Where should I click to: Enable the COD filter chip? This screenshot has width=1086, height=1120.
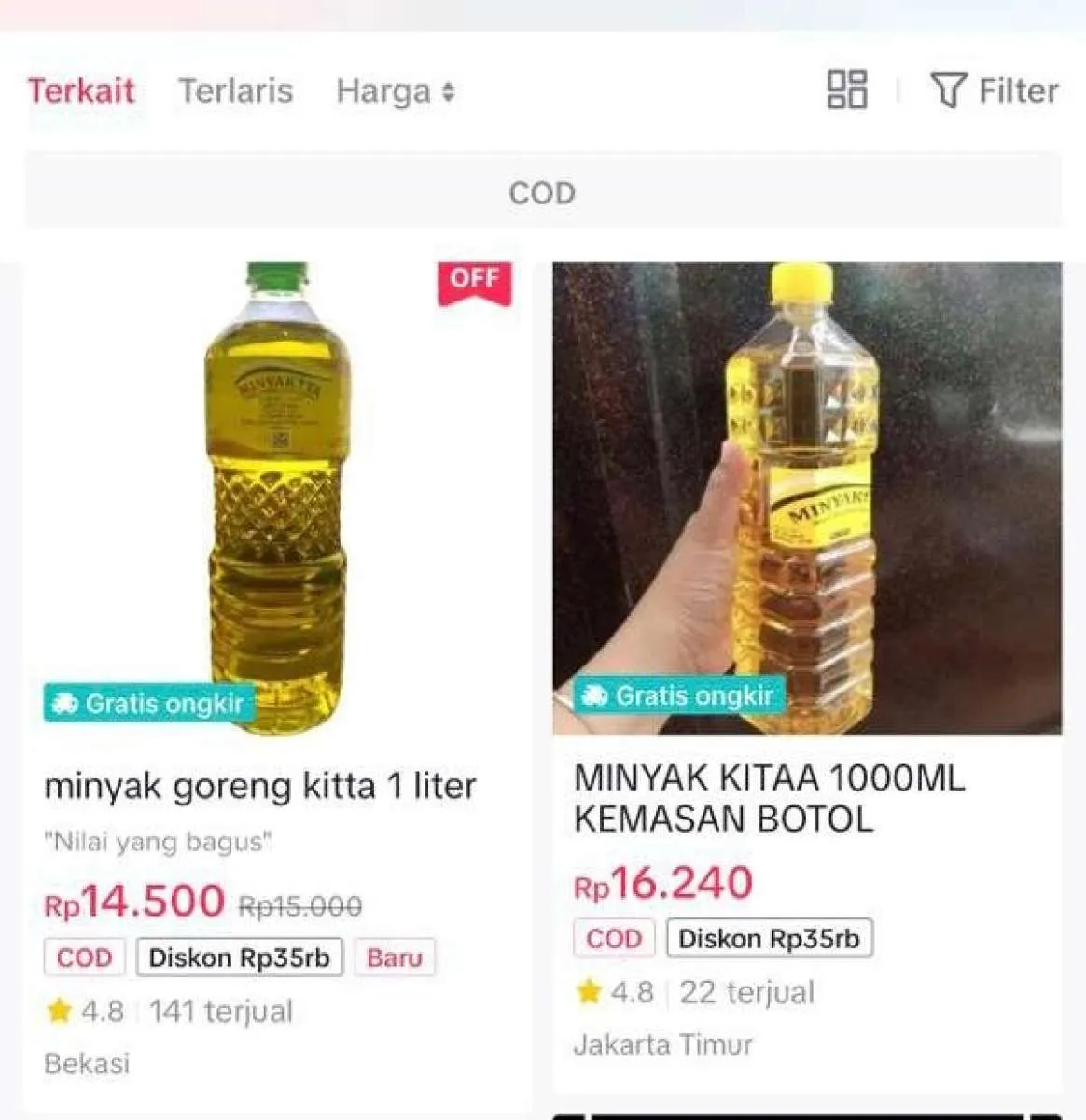pyautogui.click(x=543, y=192)
